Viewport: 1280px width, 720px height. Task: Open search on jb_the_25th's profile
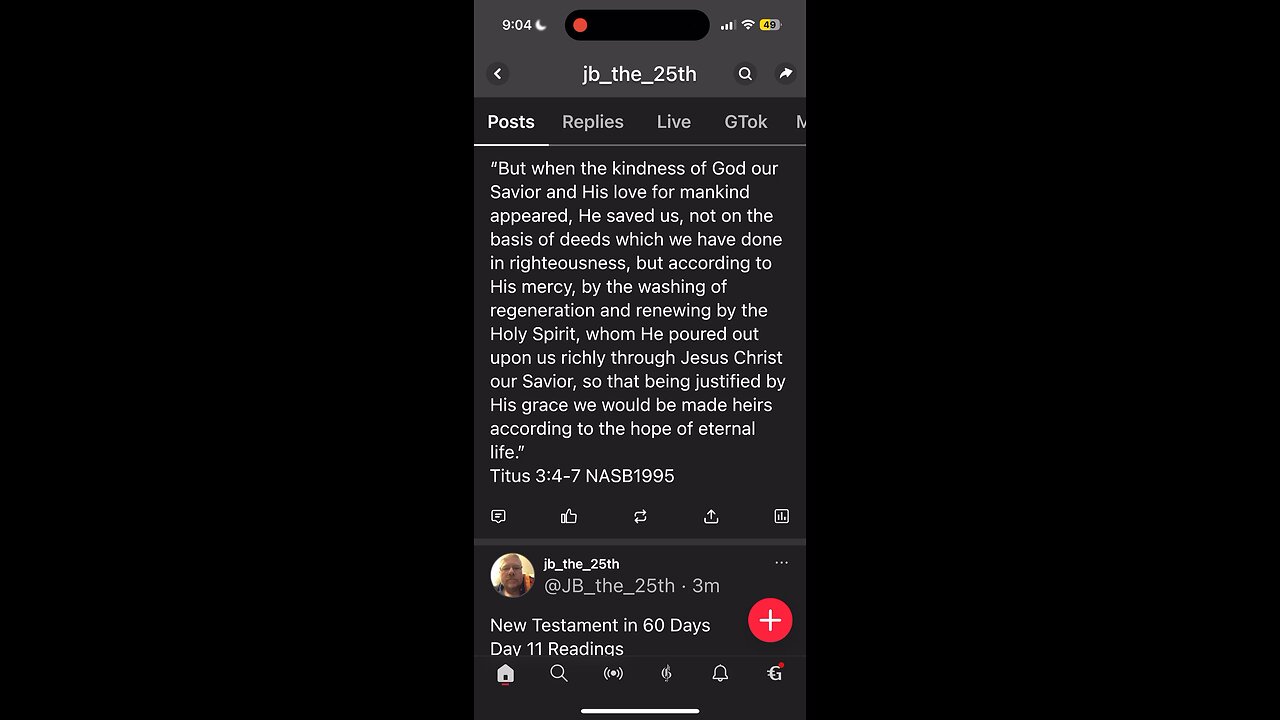pos(745,74)
